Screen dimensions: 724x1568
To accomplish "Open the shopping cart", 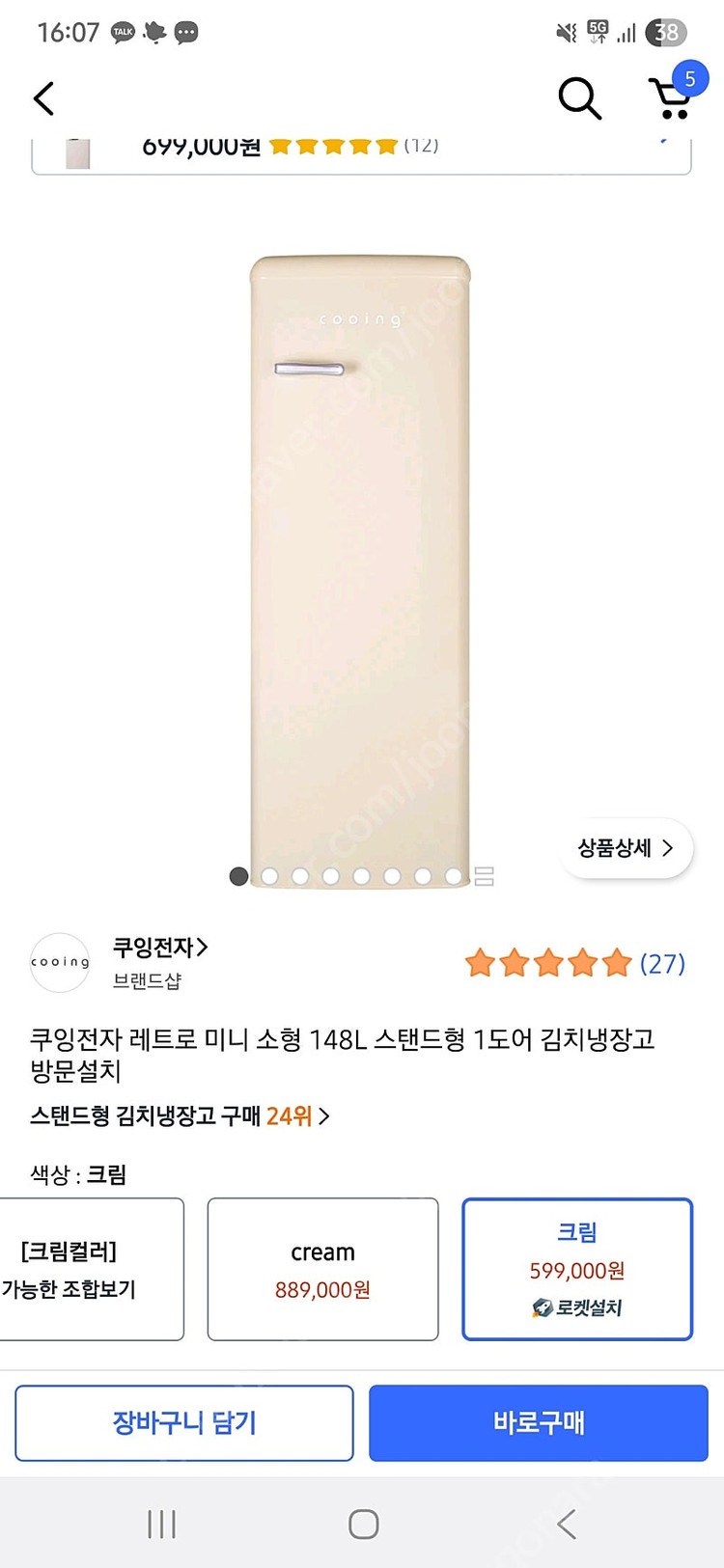I will (670, 98).
